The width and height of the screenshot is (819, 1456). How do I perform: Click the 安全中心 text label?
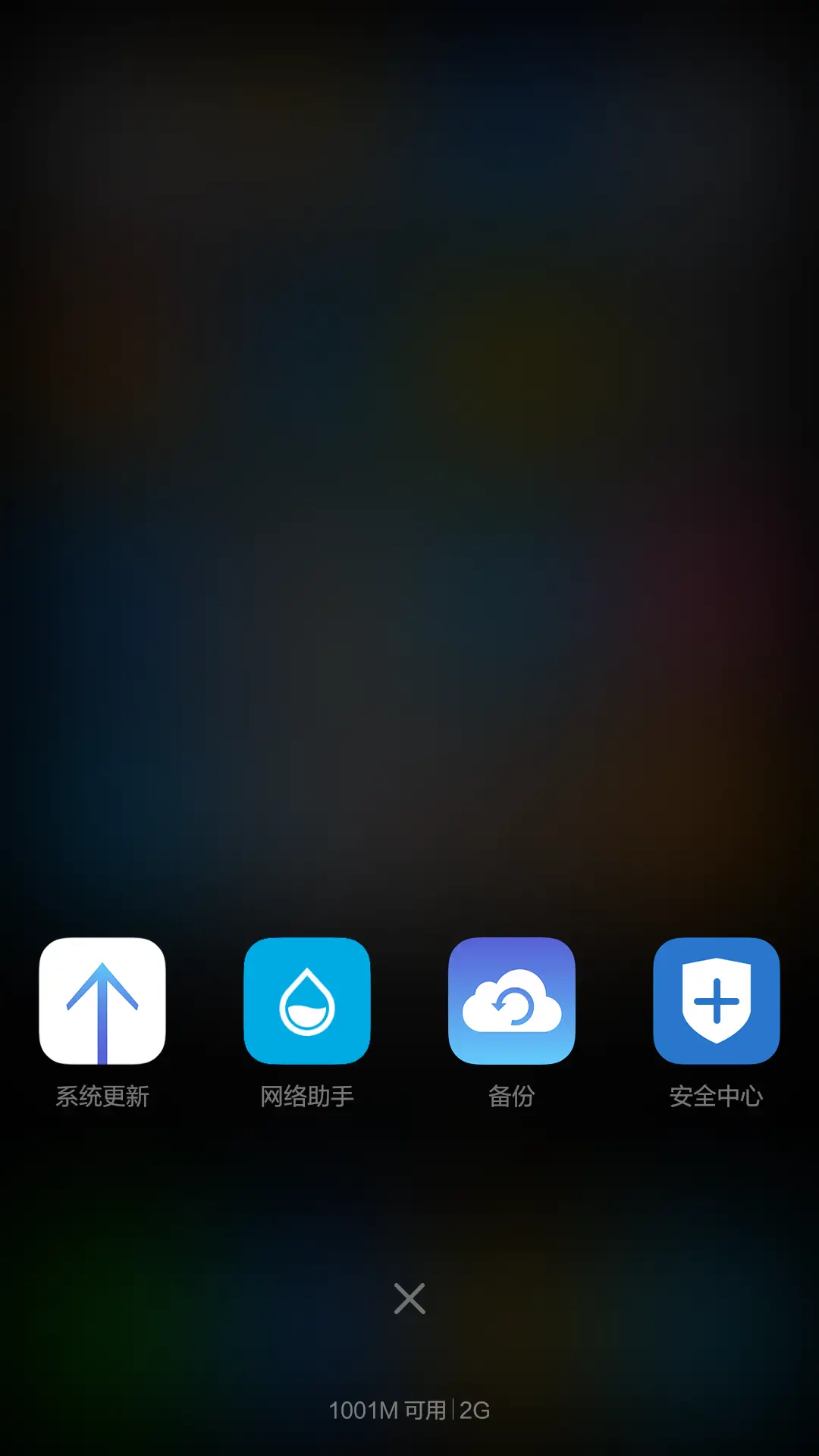point(717,1094)
